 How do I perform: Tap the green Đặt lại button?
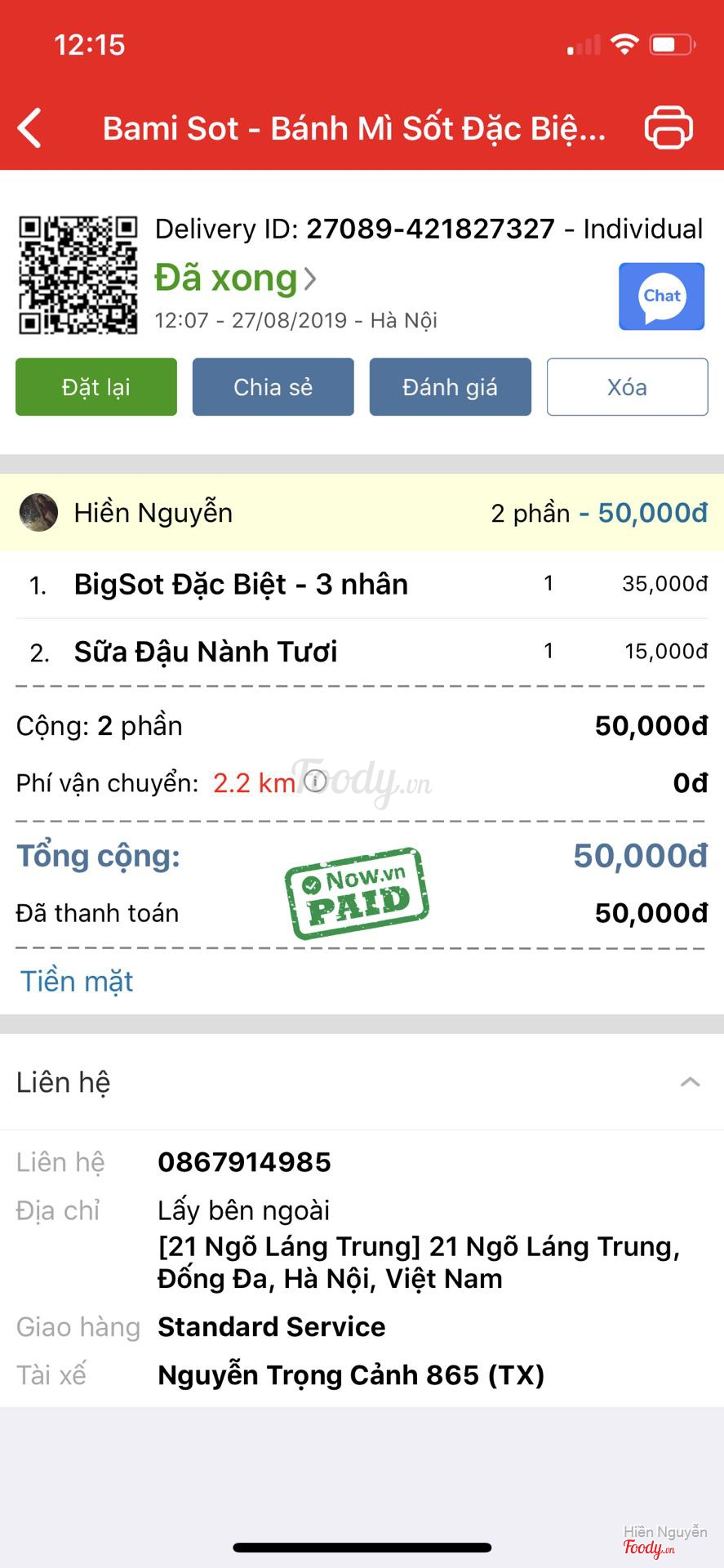pos(96,387)
